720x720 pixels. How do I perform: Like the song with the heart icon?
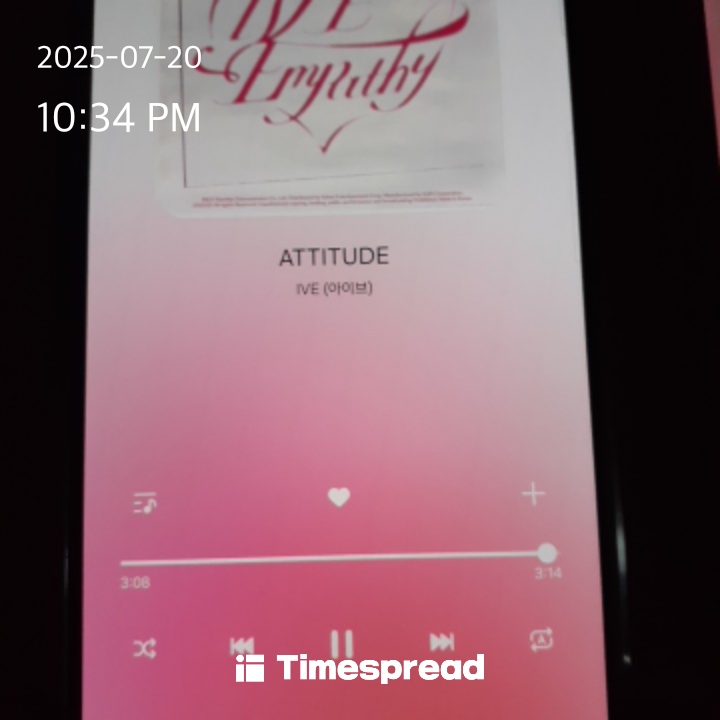[339, 497]
